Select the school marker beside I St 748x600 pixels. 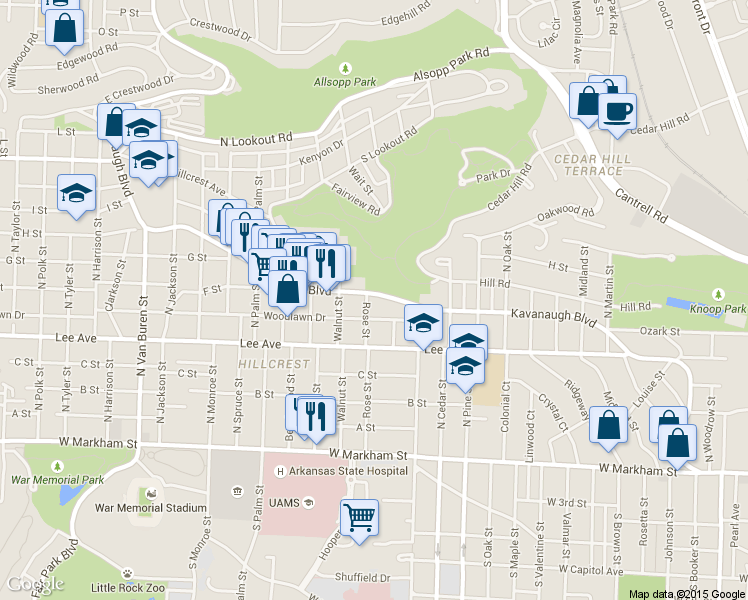(76, 194)
